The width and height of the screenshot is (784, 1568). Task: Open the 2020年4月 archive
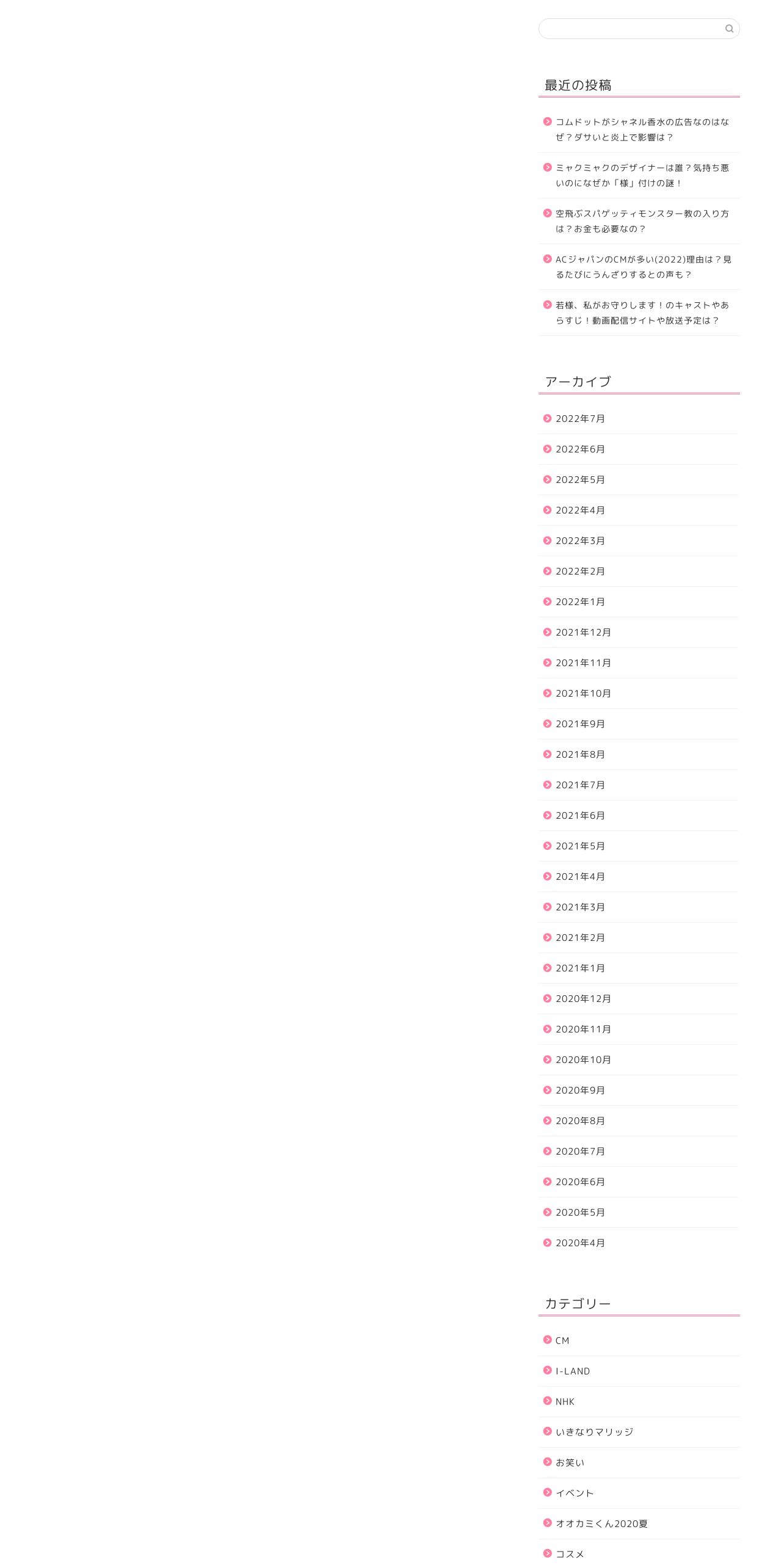coord(580,1243)
